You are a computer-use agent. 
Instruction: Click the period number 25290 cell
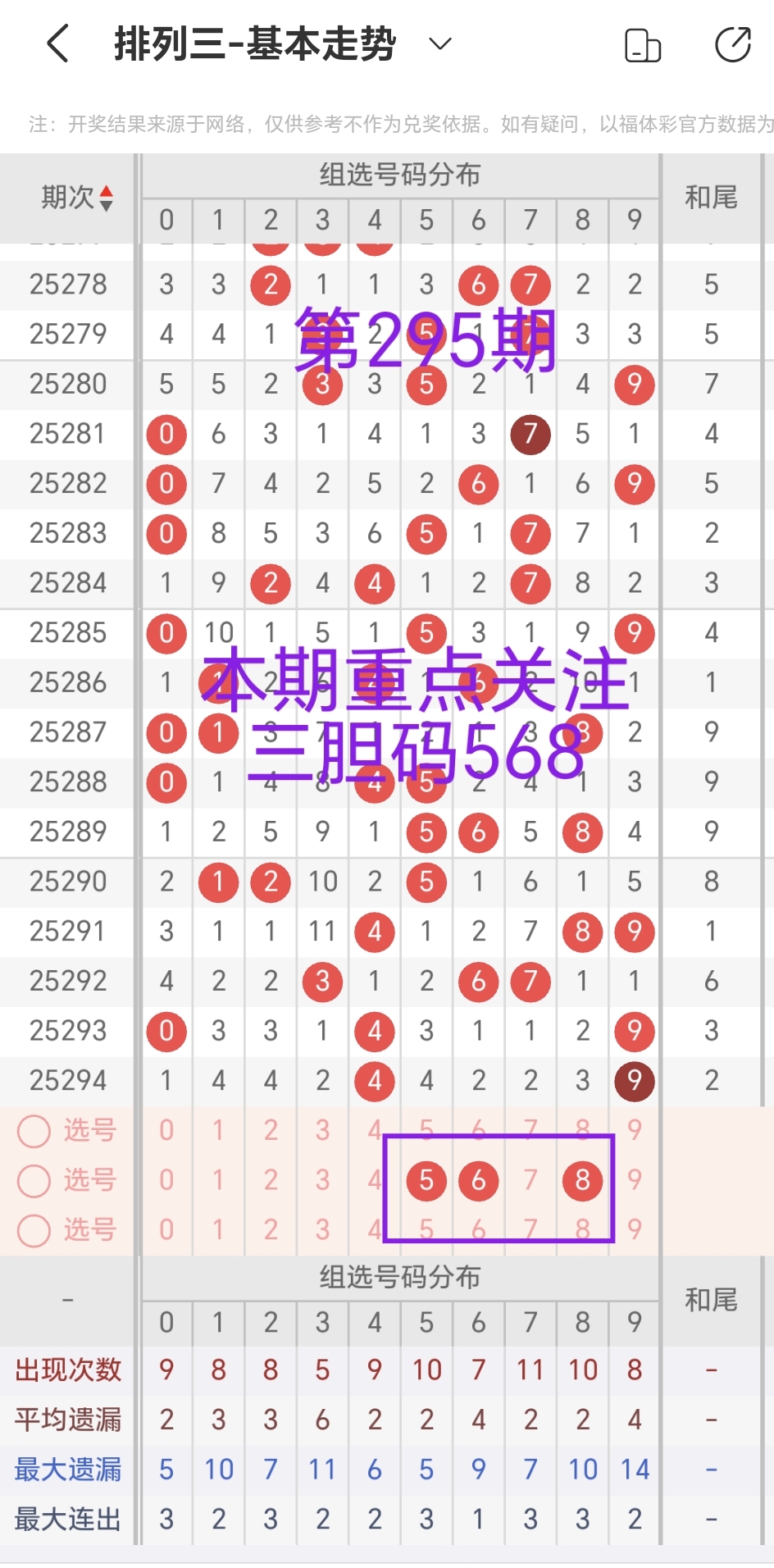tap(69, 882)
